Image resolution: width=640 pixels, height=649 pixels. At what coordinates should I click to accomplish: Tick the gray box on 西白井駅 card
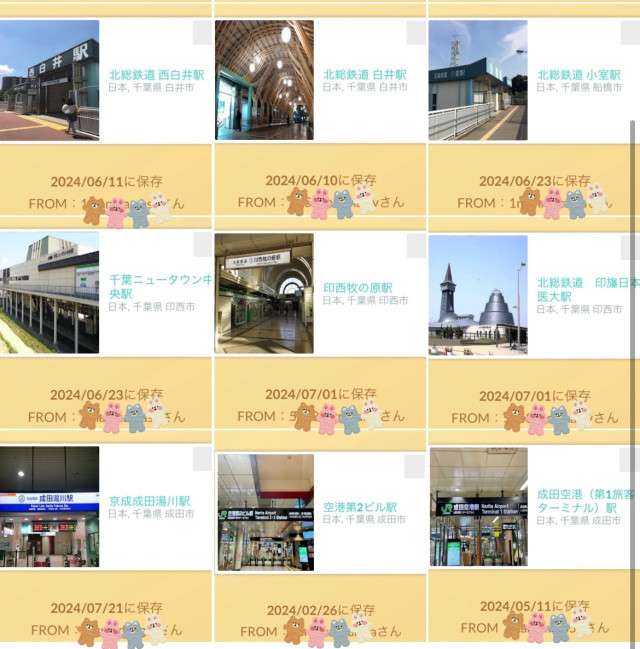tap(202, 32)
